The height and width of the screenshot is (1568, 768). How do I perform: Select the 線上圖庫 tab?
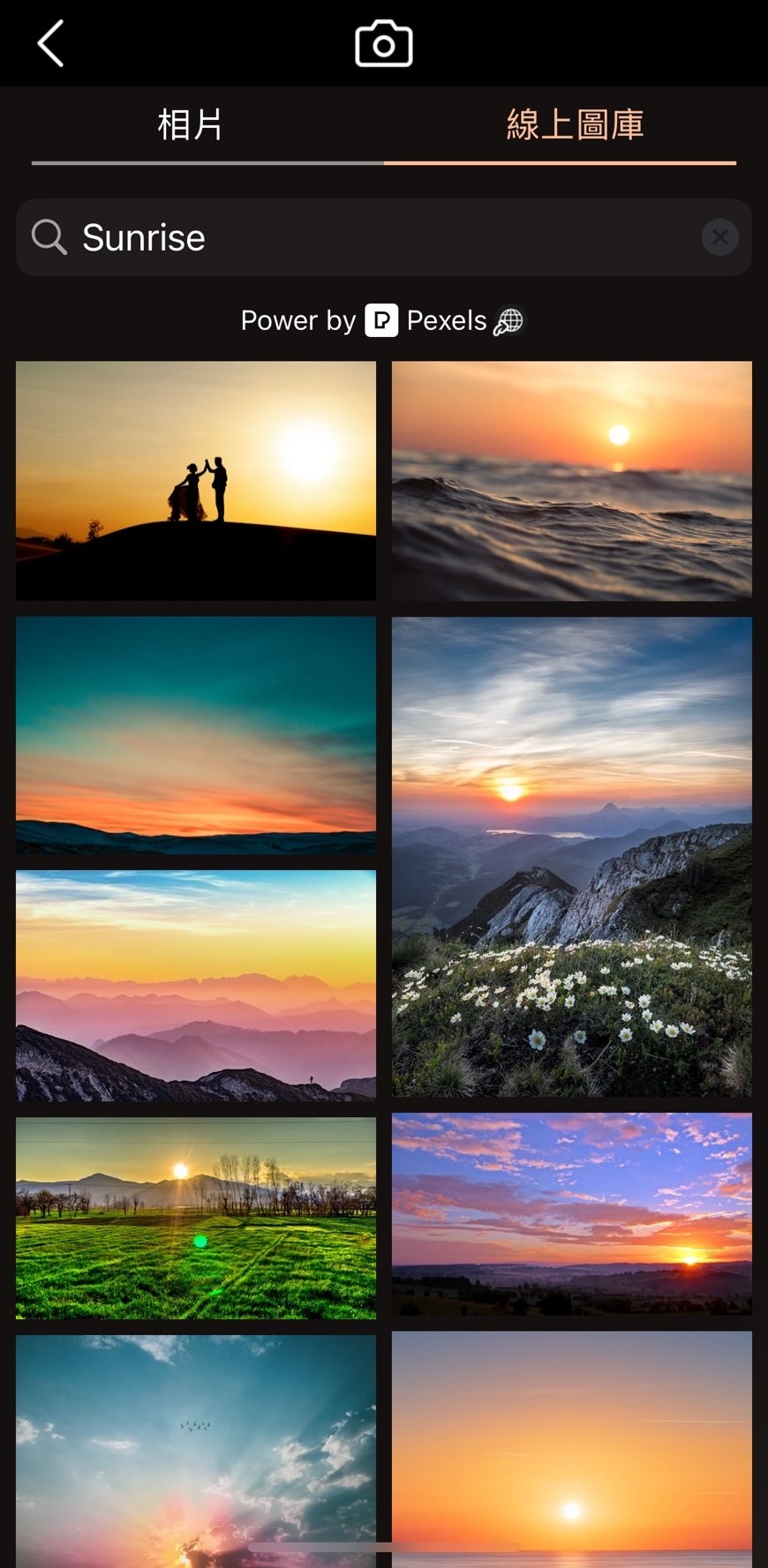click(575, 125)
